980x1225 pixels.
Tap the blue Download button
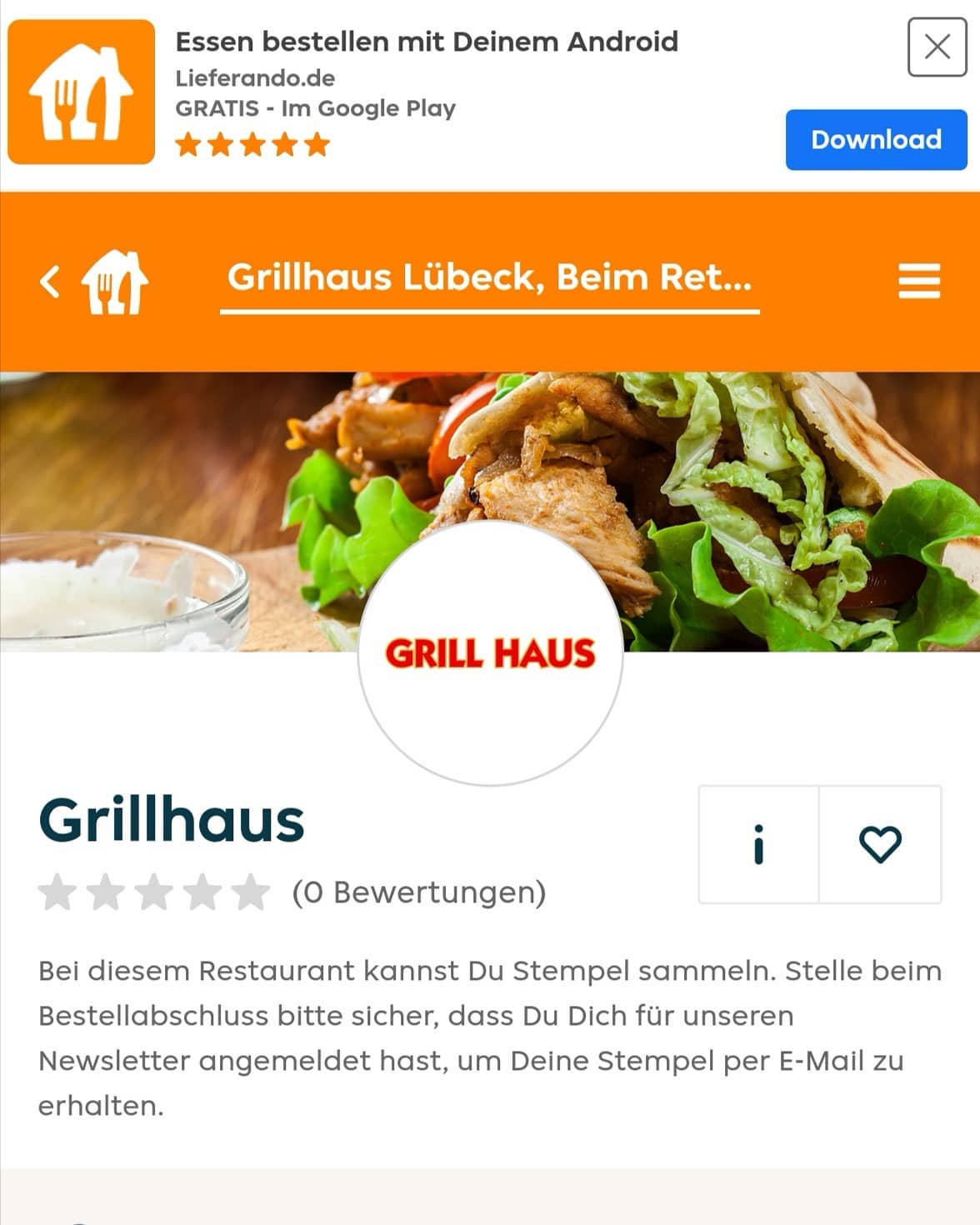(876, 139)
